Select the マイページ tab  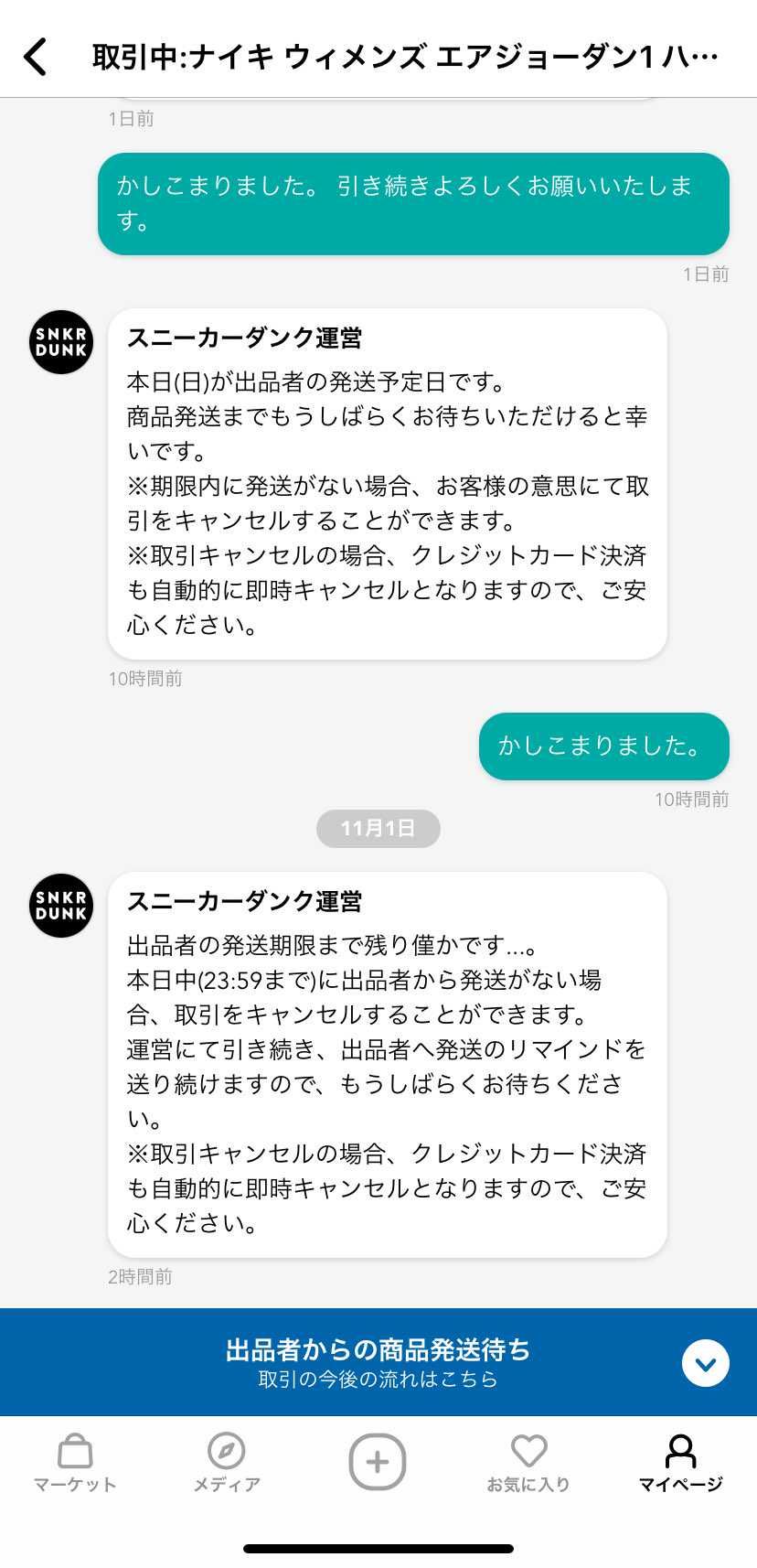[x=680, y=1462]
